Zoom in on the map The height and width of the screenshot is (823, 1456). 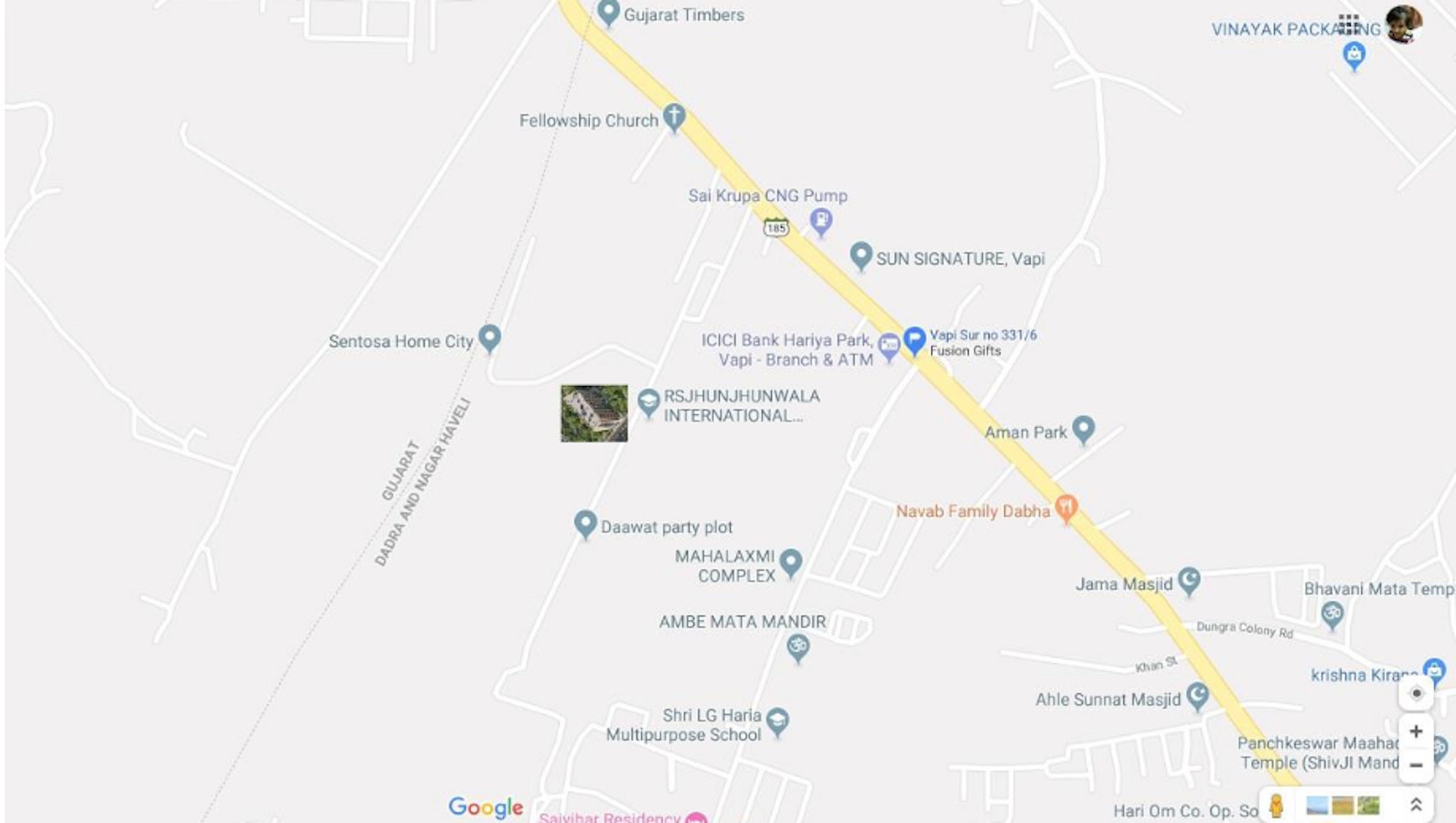(x=1416, y=732)
